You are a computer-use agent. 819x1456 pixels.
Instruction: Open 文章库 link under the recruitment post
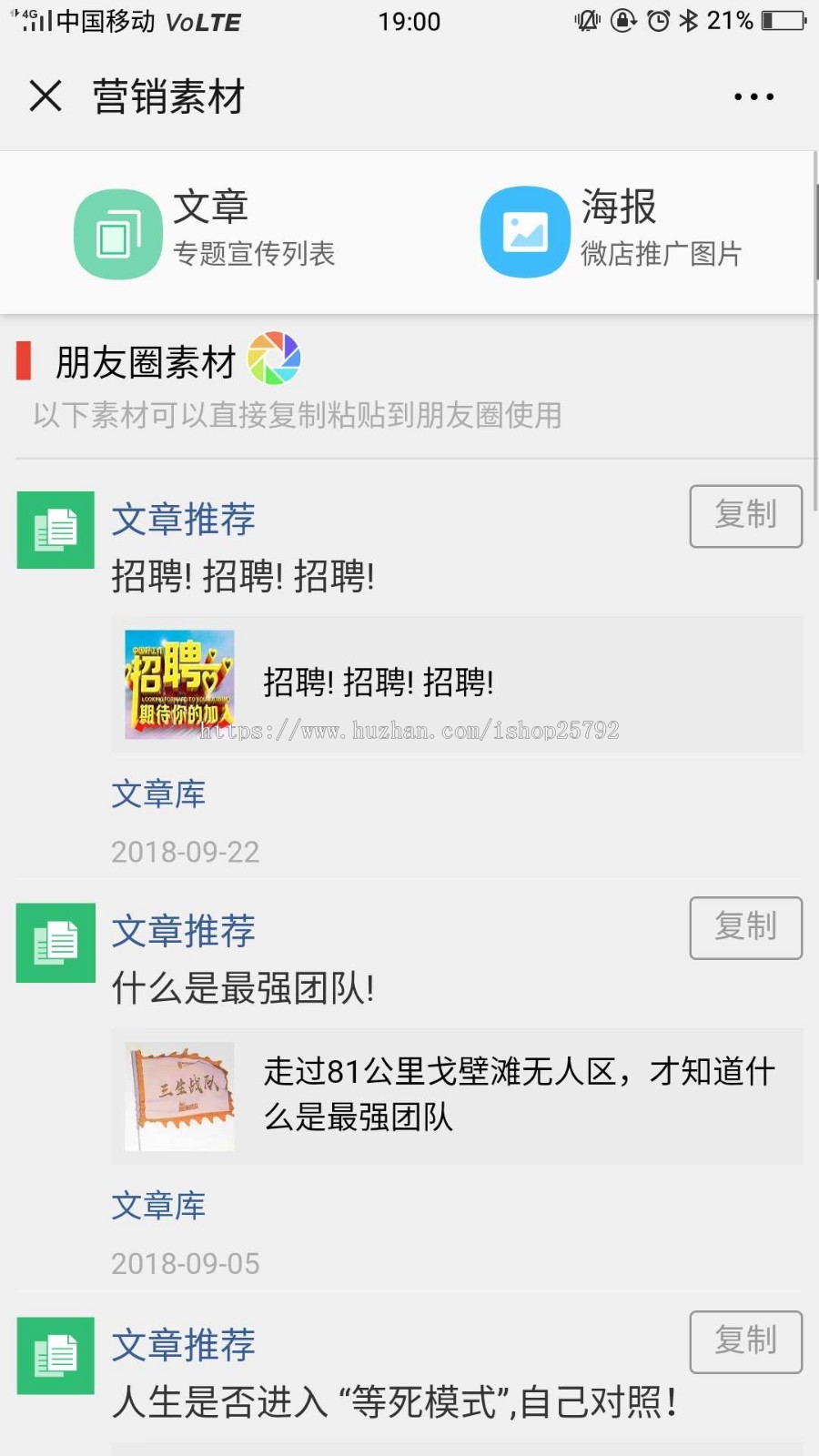[158, 794]
